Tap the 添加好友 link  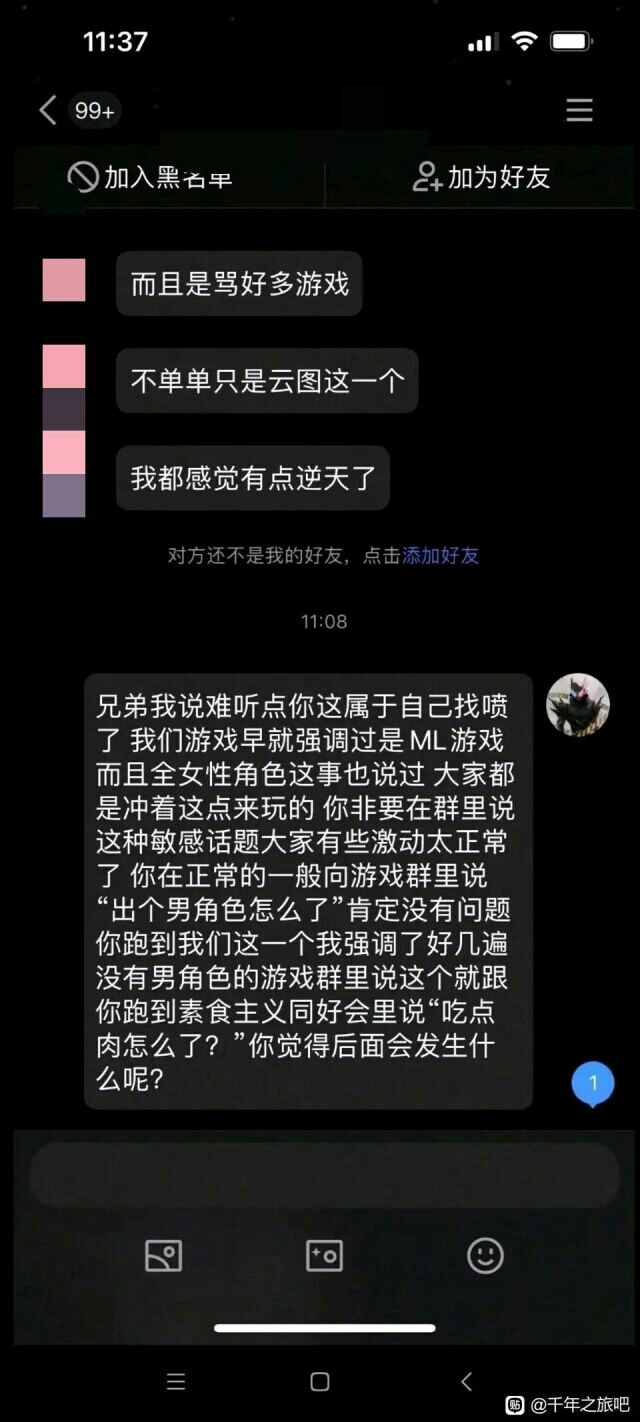(441, 555)
